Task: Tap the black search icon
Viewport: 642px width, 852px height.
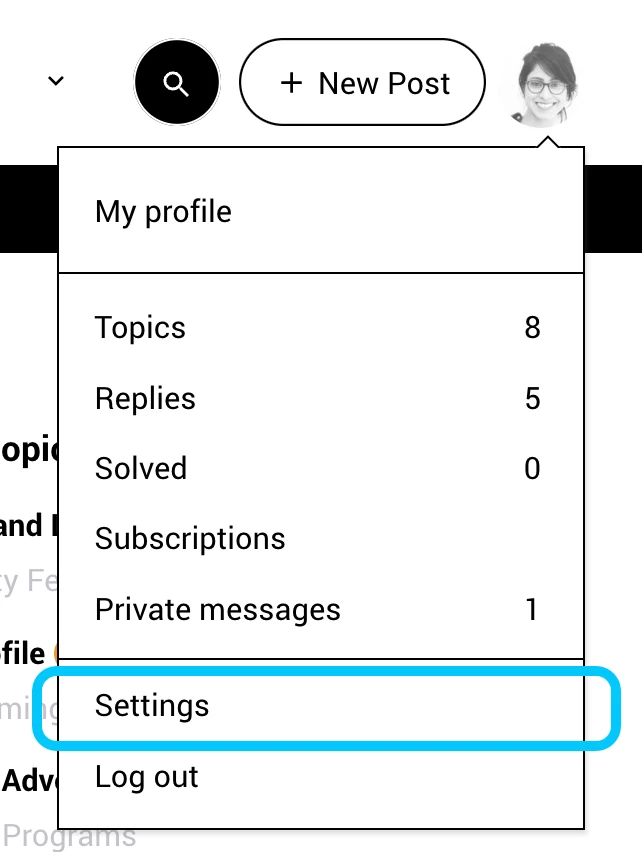Action: tap(177, 83)
